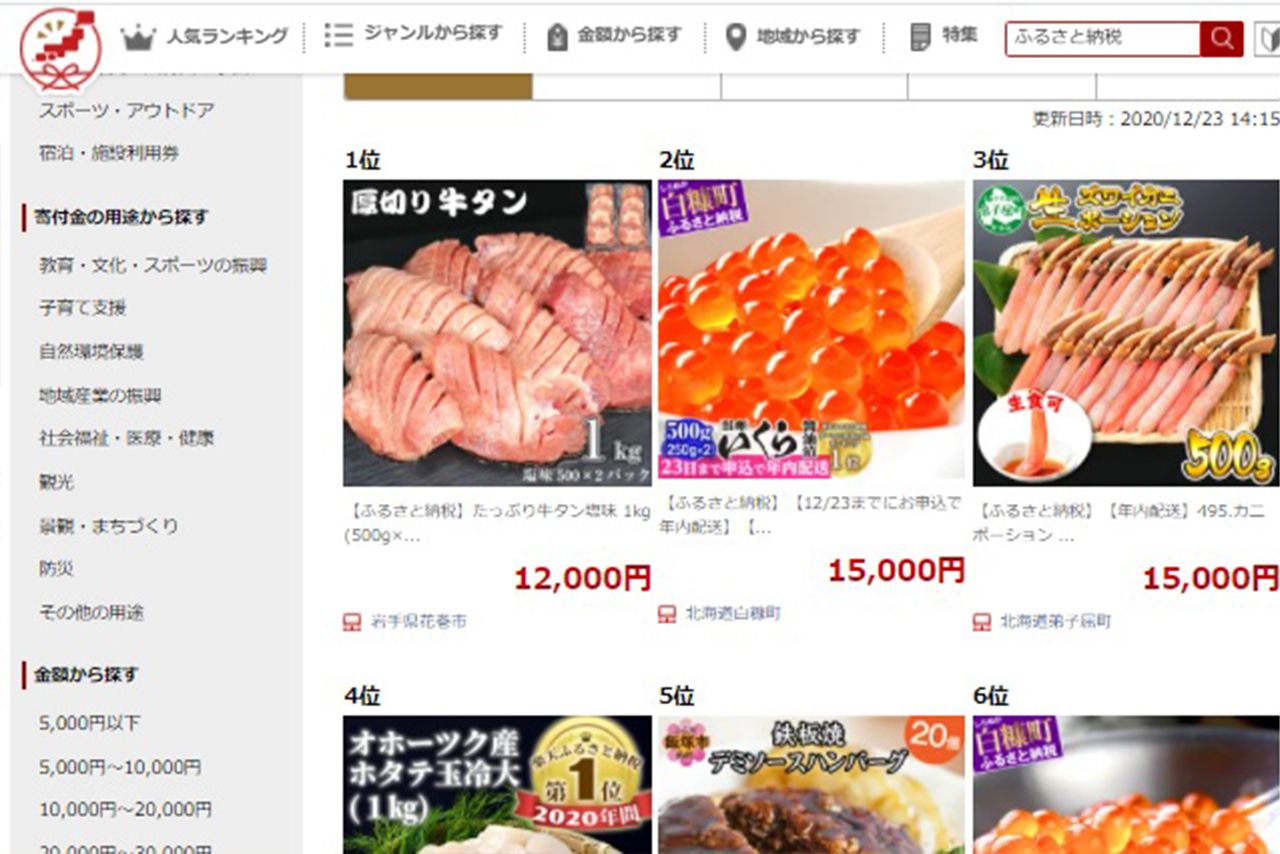Choose 自然環境保護 donation use
Image resolution: width=1280 pixels, height=854 pixels.
tap(91, 351)
